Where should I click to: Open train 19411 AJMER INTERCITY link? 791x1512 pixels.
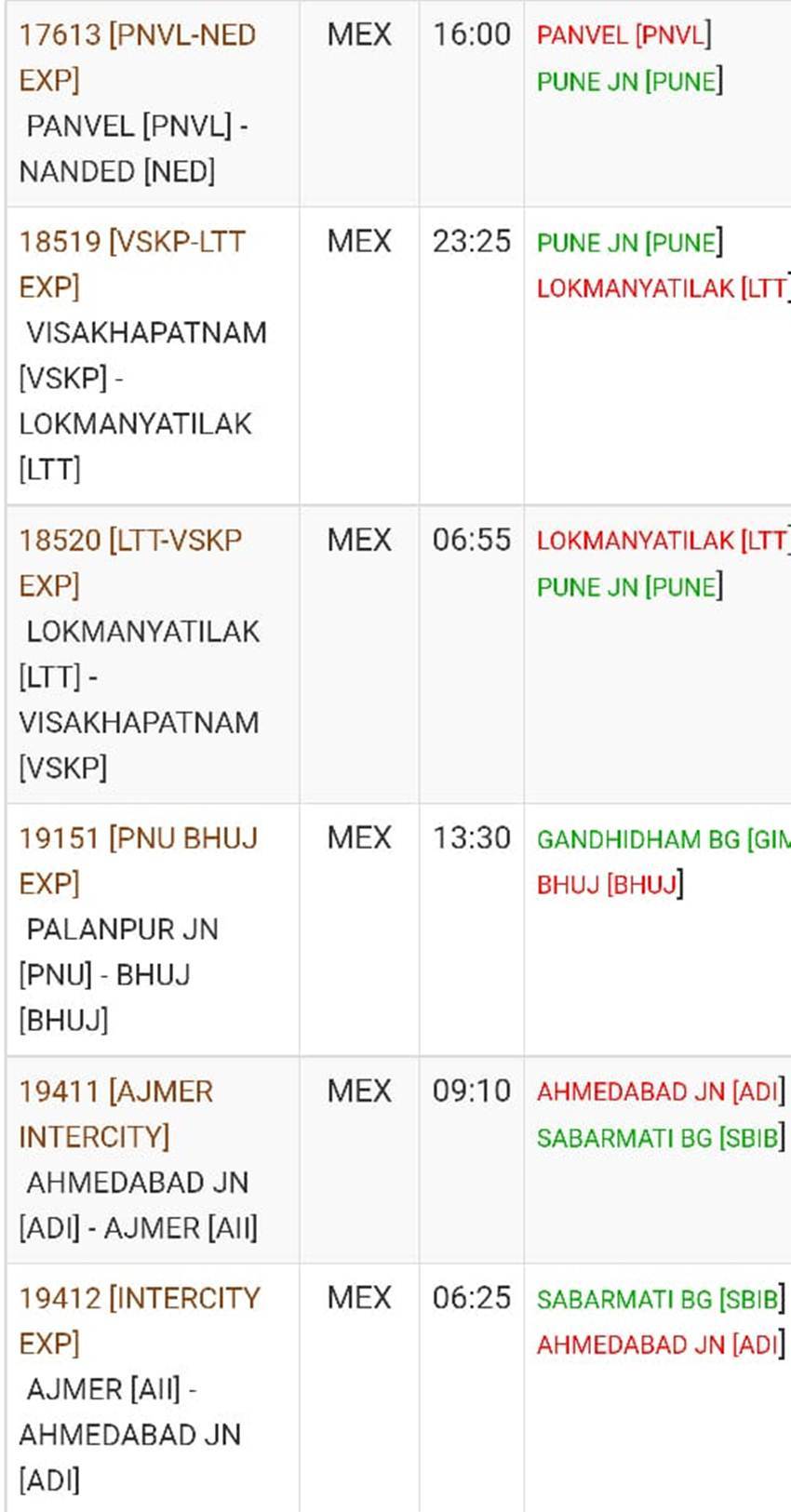(x=116, y=1113)
